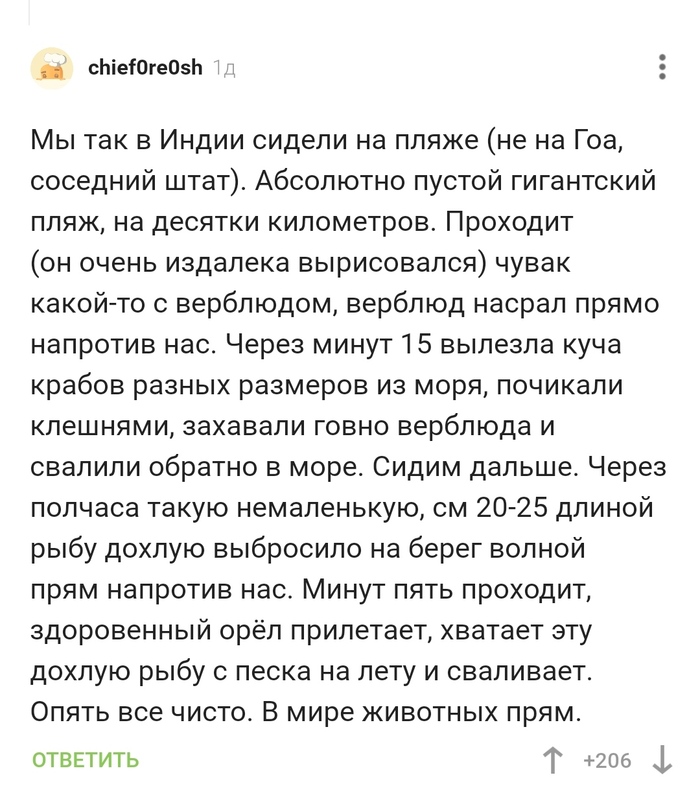Viewport: 700px width, 810px height.
Task: Open the username chief0re0sh link
Action: (x=145, y=68)
